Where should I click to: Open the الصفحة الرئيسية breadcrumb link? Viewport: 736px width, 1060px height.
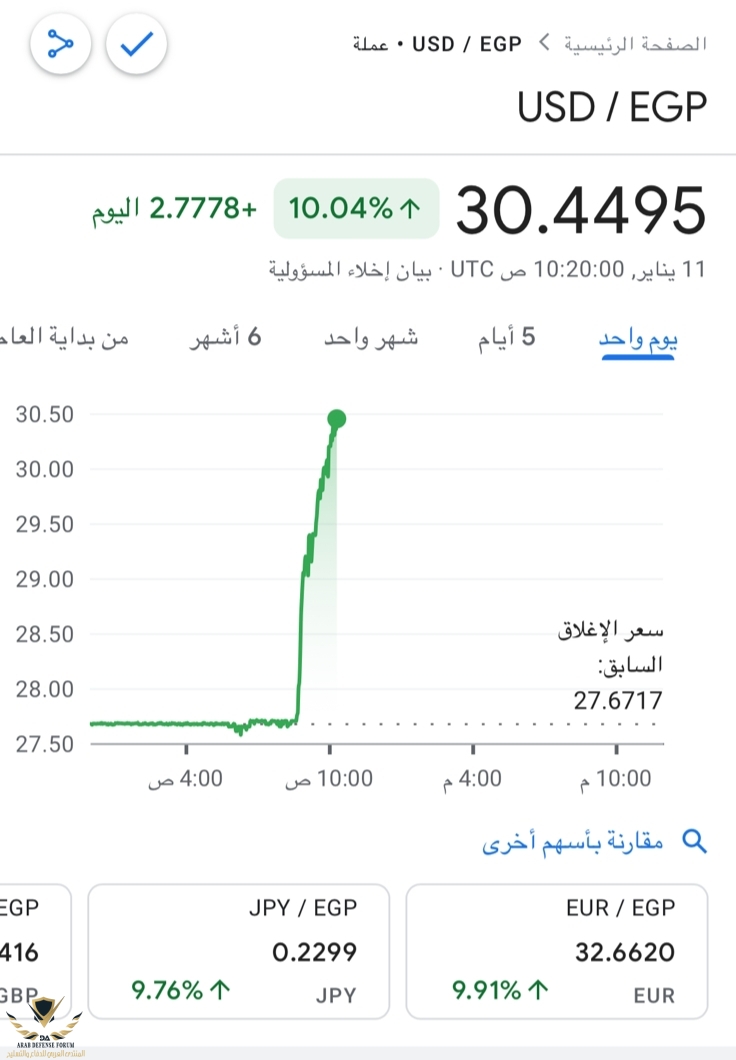(635, 44)
